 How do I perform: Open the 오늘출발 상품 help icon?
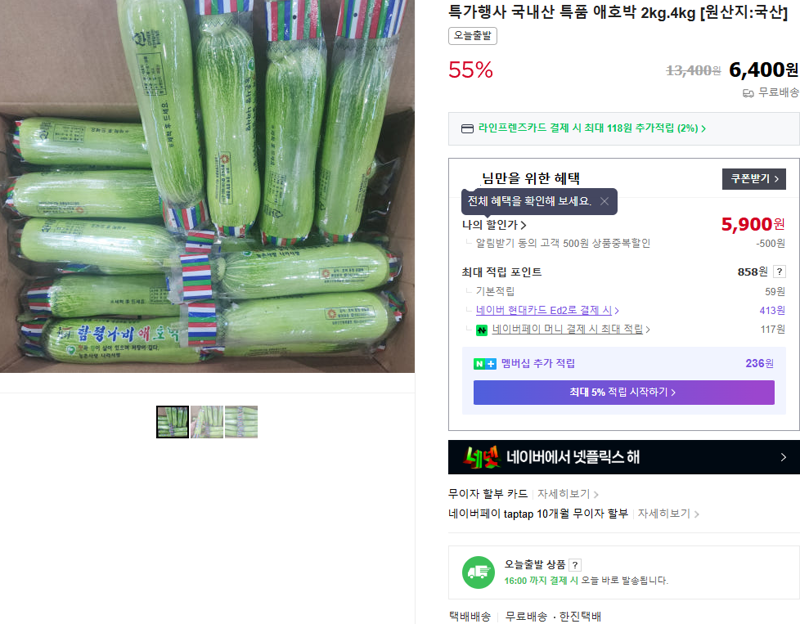[575, 565]
